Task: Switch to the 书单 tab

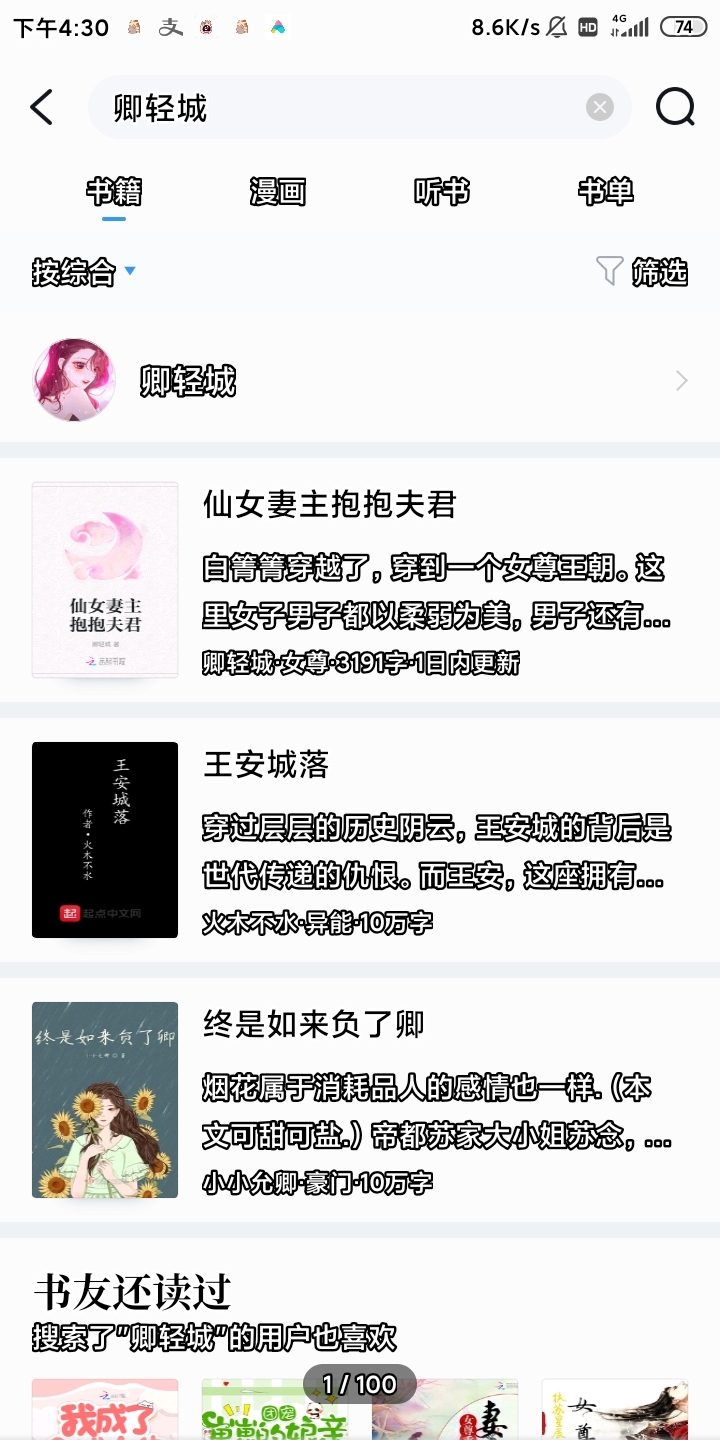Action: pyautogui.click(x=605, y=191)
